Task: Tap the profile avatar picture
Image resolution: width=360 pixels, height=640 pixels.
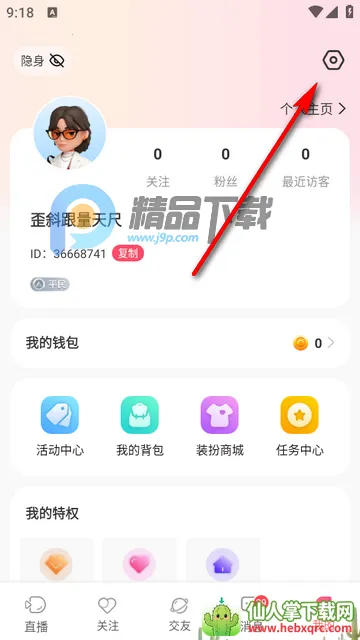Action: 70,133
